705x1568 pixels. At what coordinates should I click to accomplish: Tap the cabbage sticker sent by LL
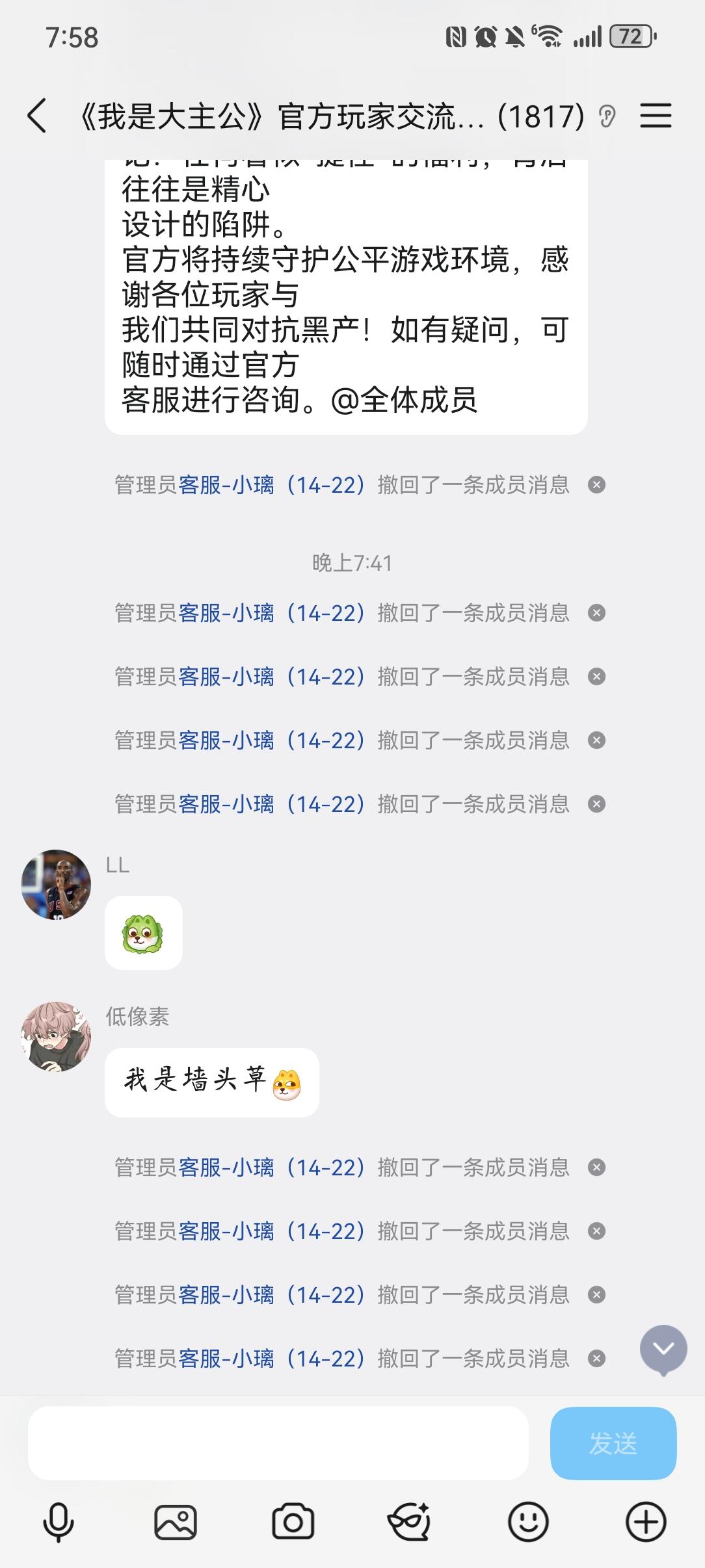pos(144,932)
